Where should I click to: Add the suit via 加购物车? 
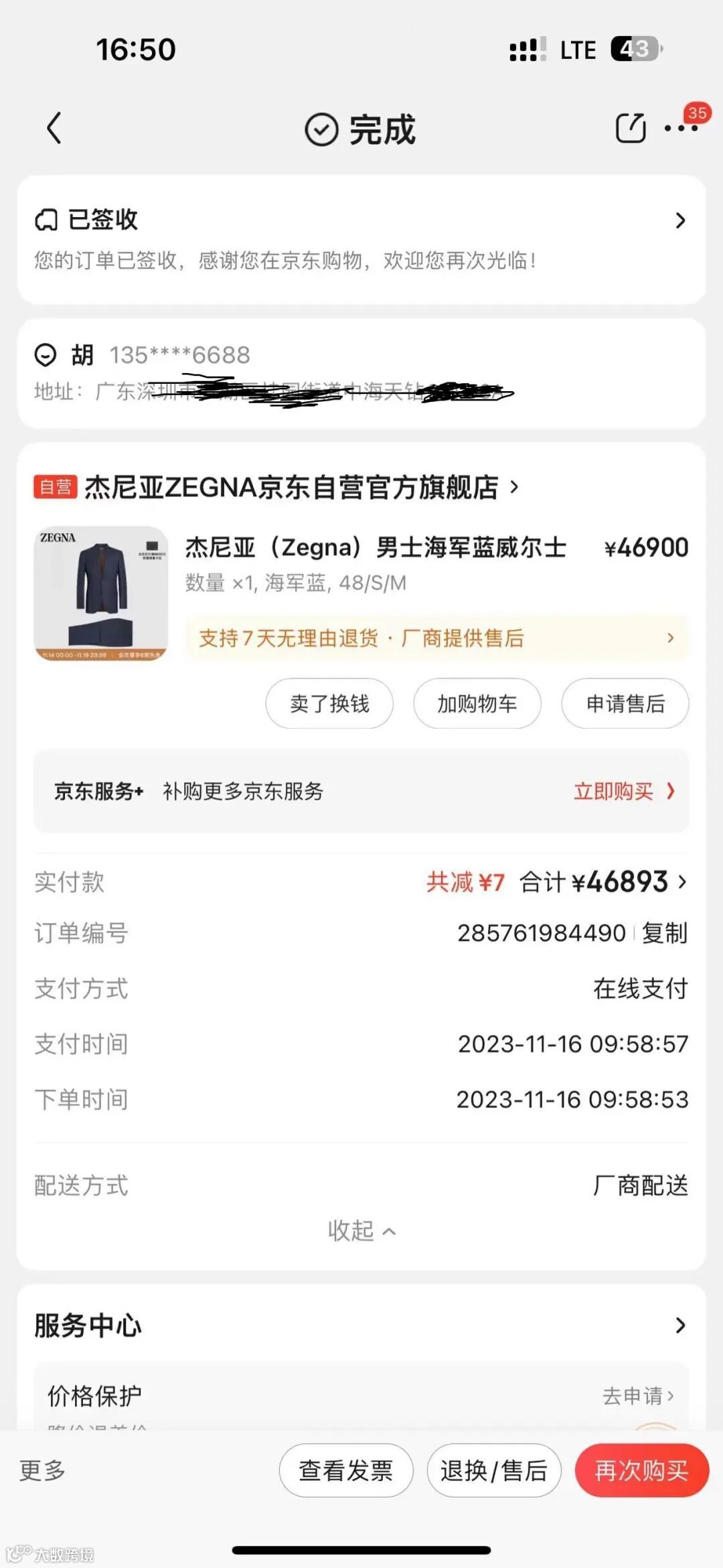[477, 703]
